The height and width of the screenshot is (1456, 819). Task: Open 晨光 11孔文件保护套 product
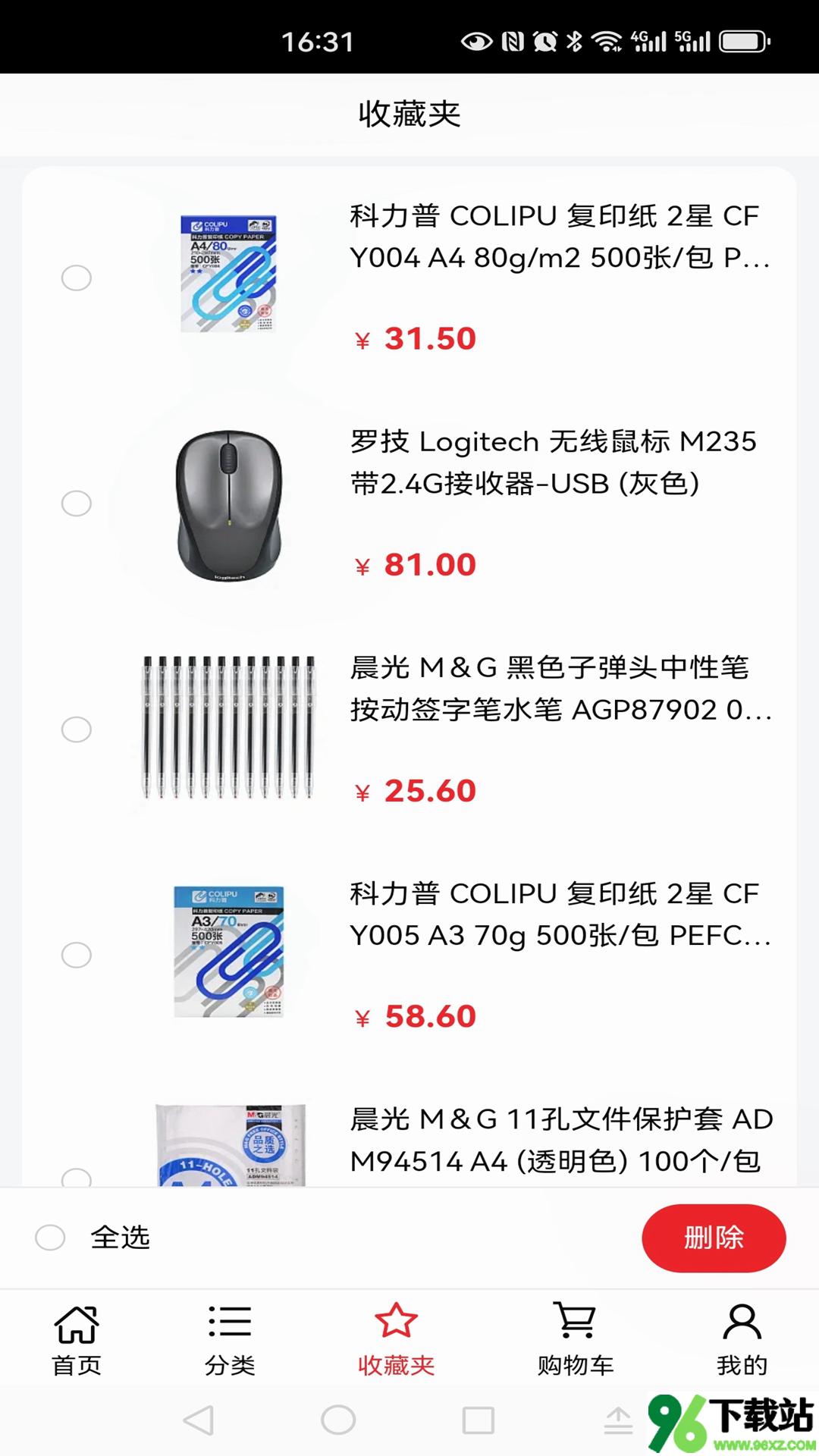point(560,1140)
